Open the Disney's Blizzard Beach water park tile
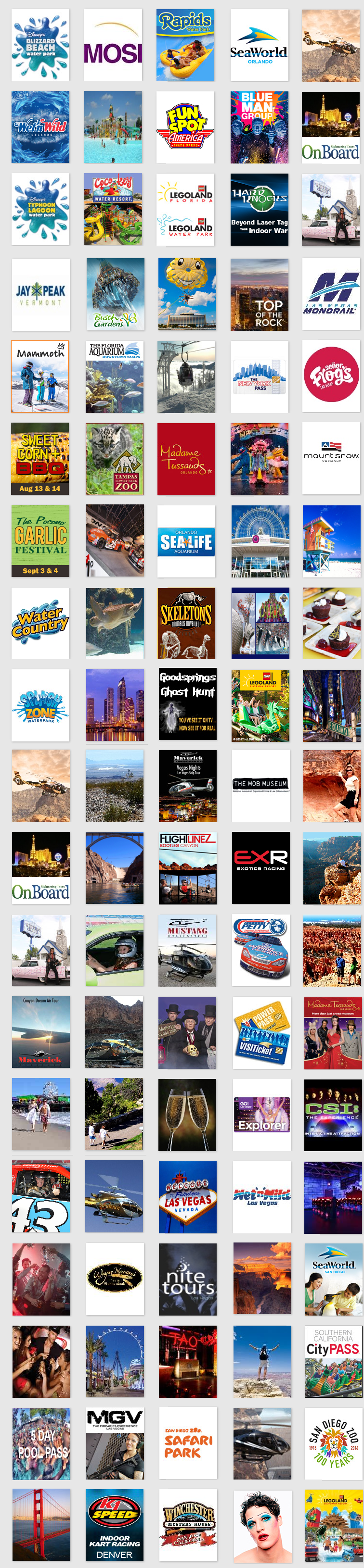364x1568 pixels. coord(40,45)
